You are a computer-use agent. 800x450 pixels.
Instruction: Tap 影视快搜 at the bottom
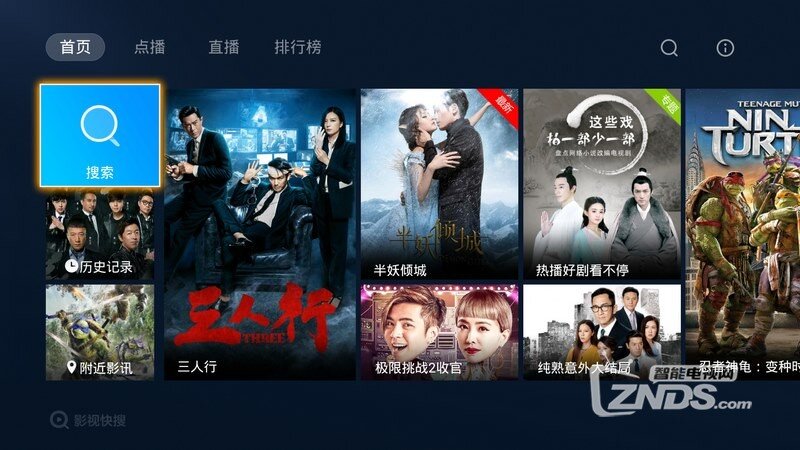point(90,420)
